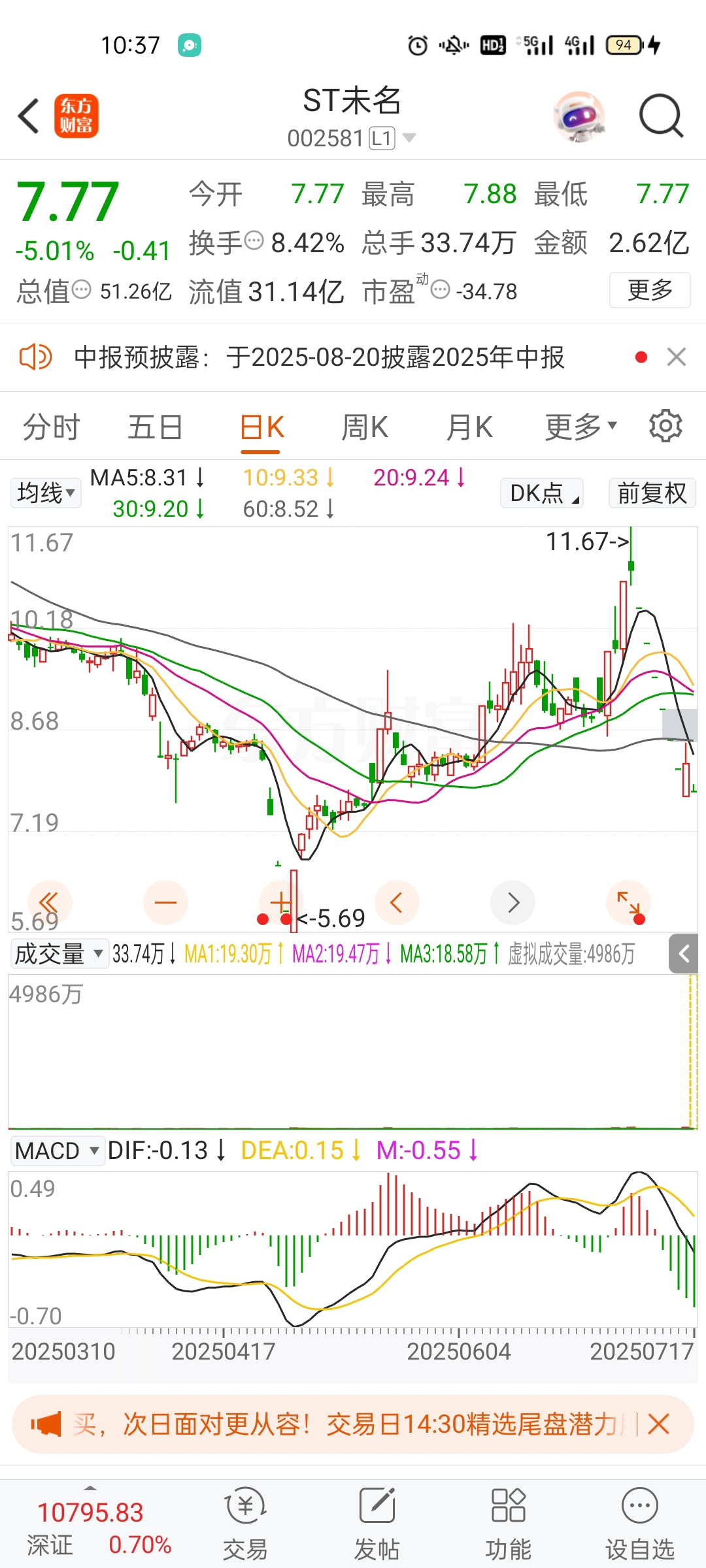Select the 周K tab
Image resolution: width=706 pixels, height=1568 pixels.
(364, 427)
